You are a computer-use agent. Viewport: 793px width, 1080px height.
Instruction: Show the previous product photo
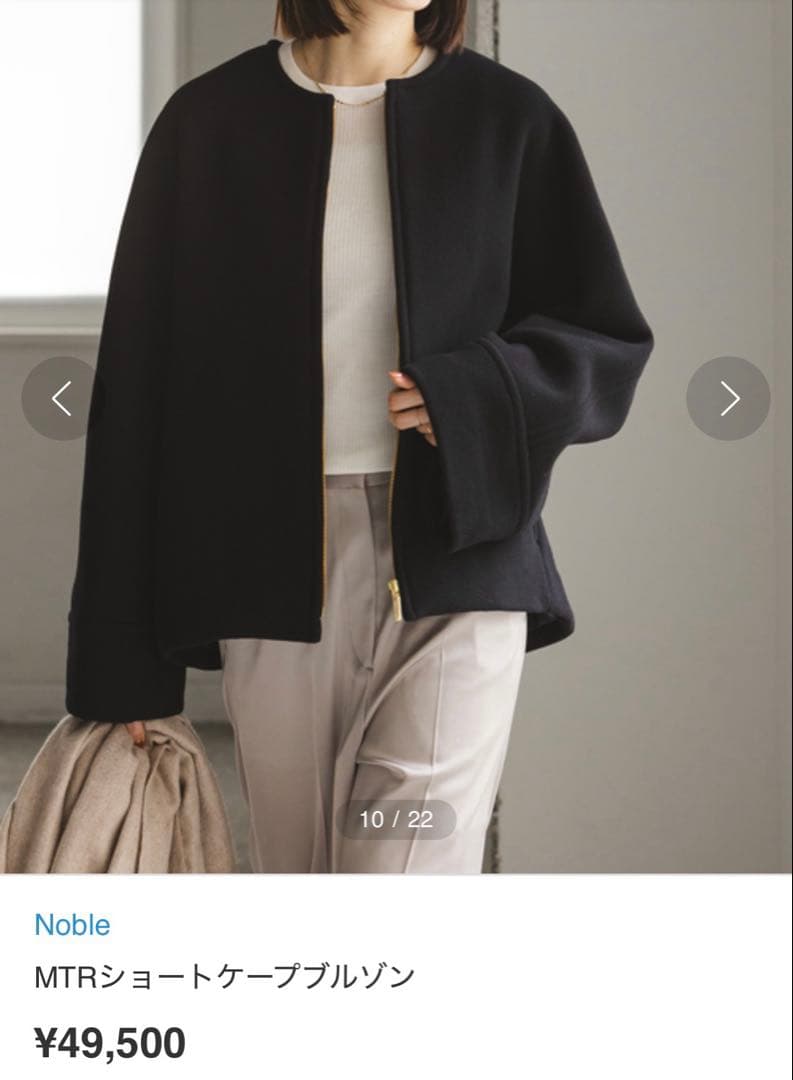pos(62,399)
